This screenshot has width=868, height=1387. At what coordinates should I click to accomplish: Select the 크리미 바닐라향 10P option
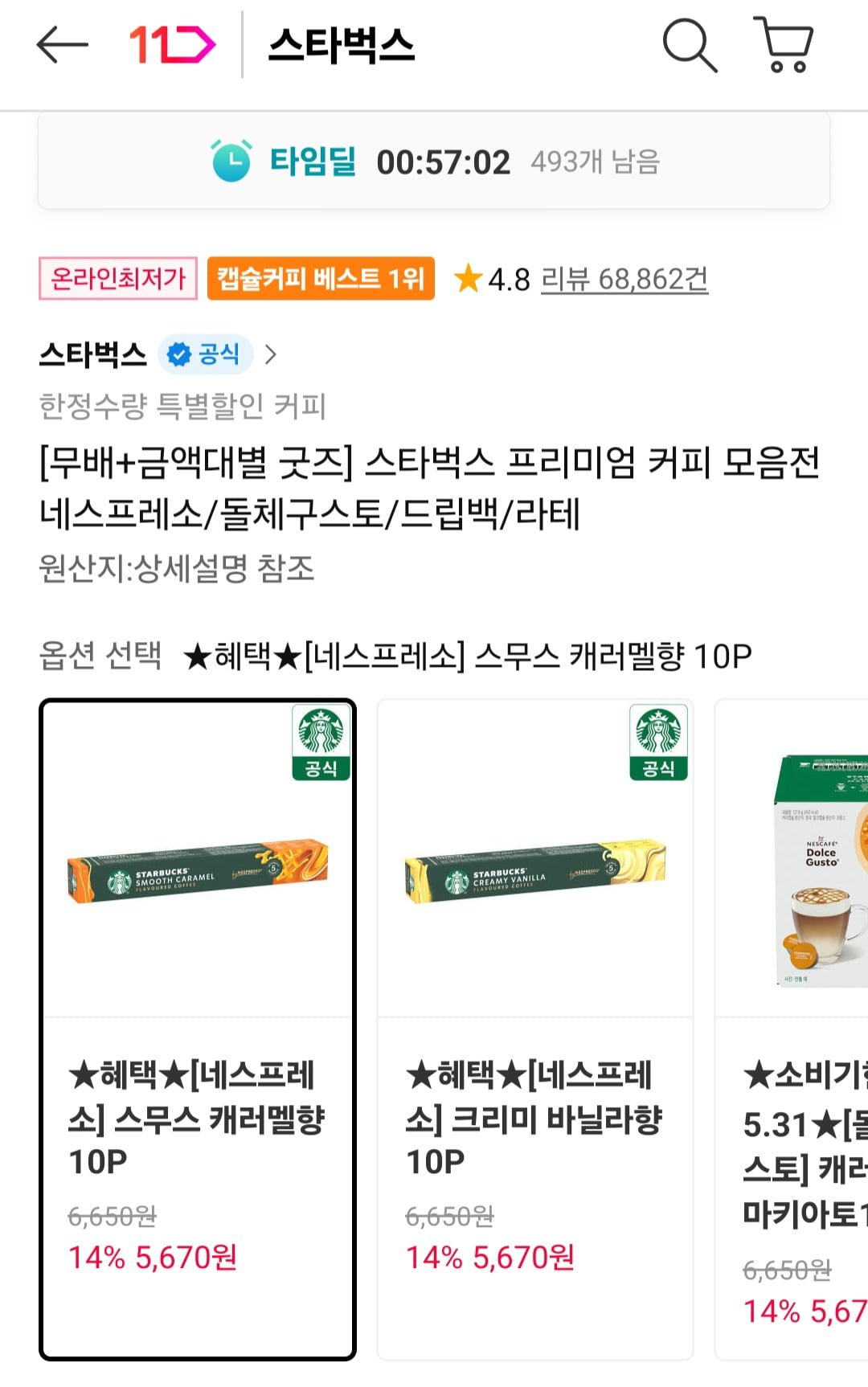coord(535,1029)
